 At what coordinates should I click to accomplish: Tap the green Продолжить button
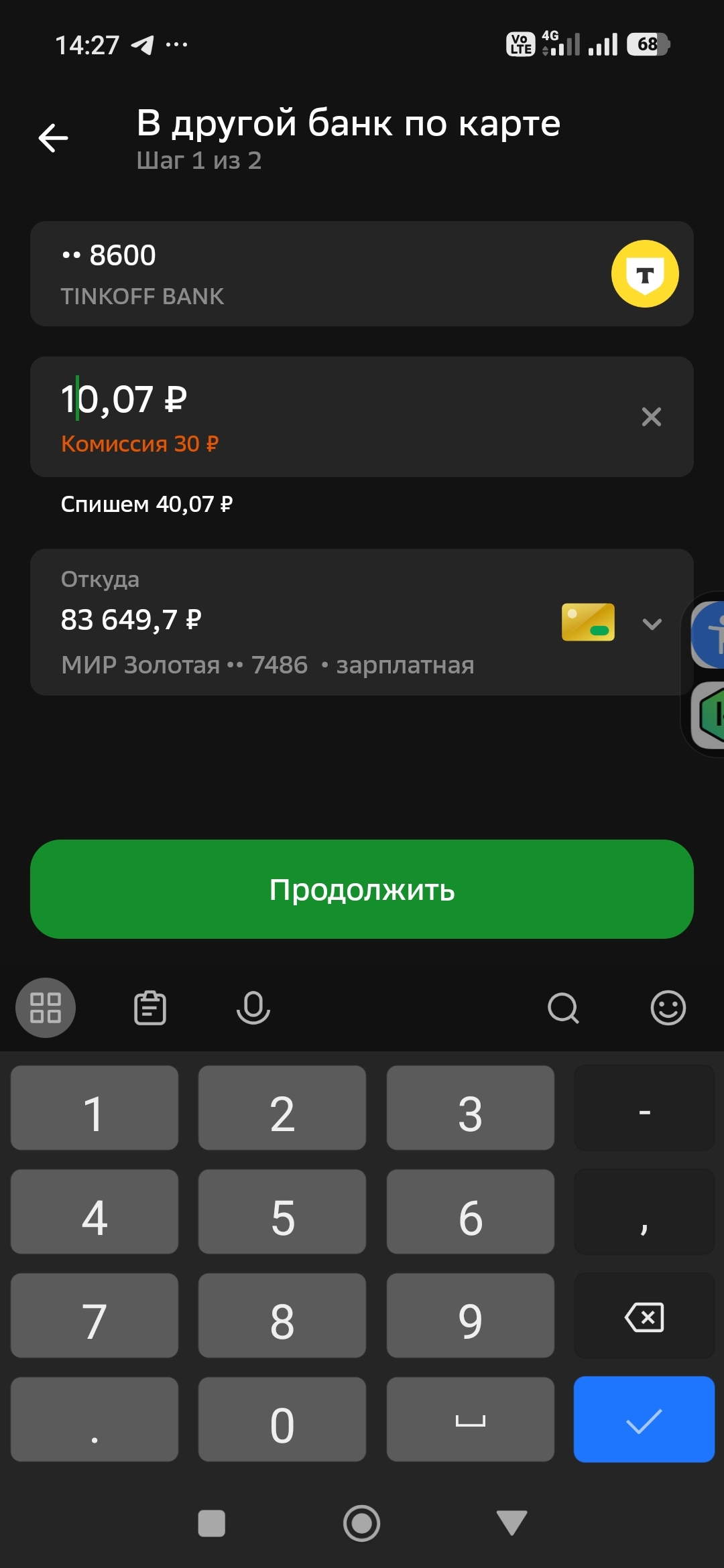362,889
